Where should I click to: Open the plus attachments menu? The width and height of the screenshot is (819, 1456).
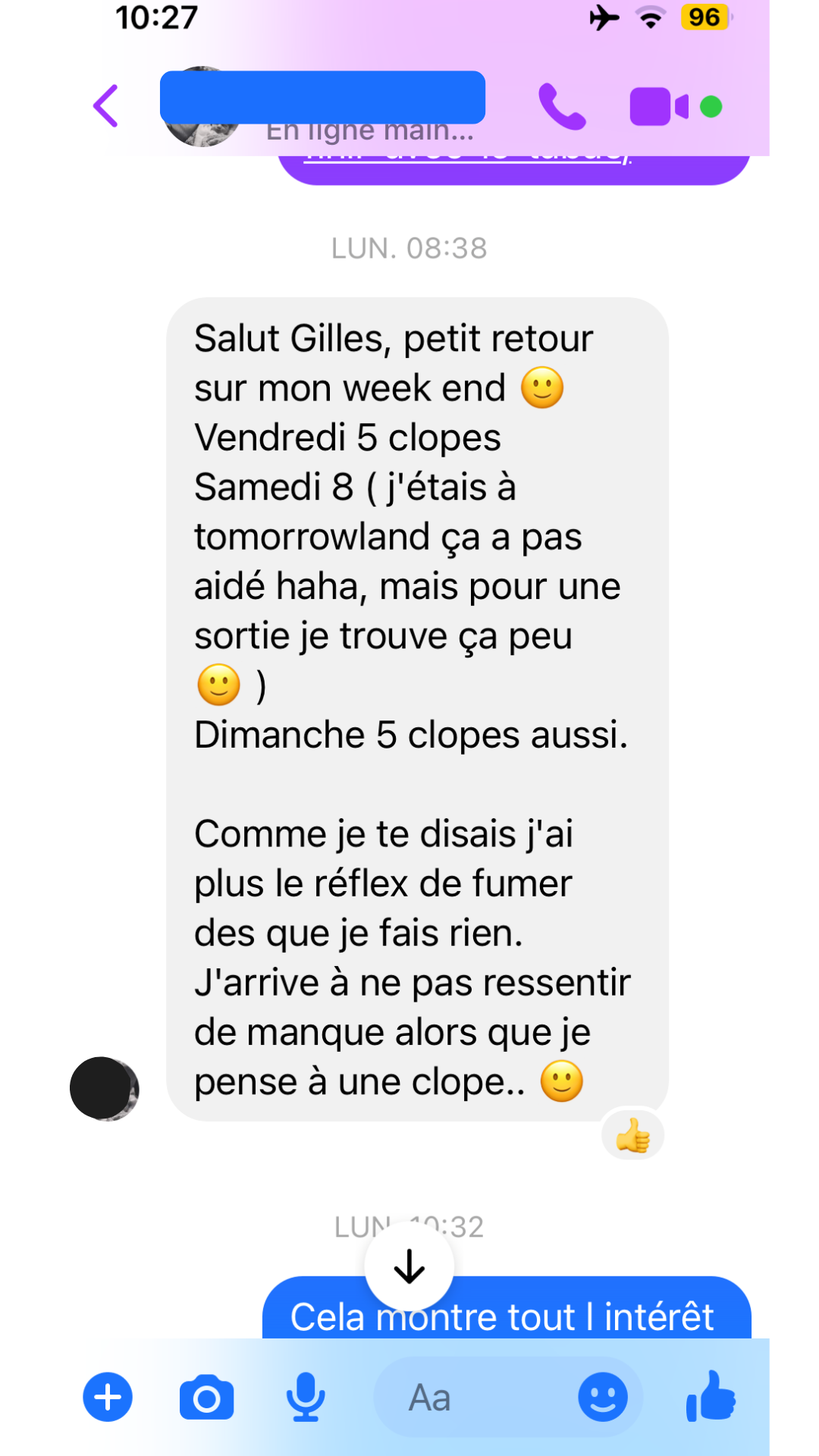point(108,1397)
